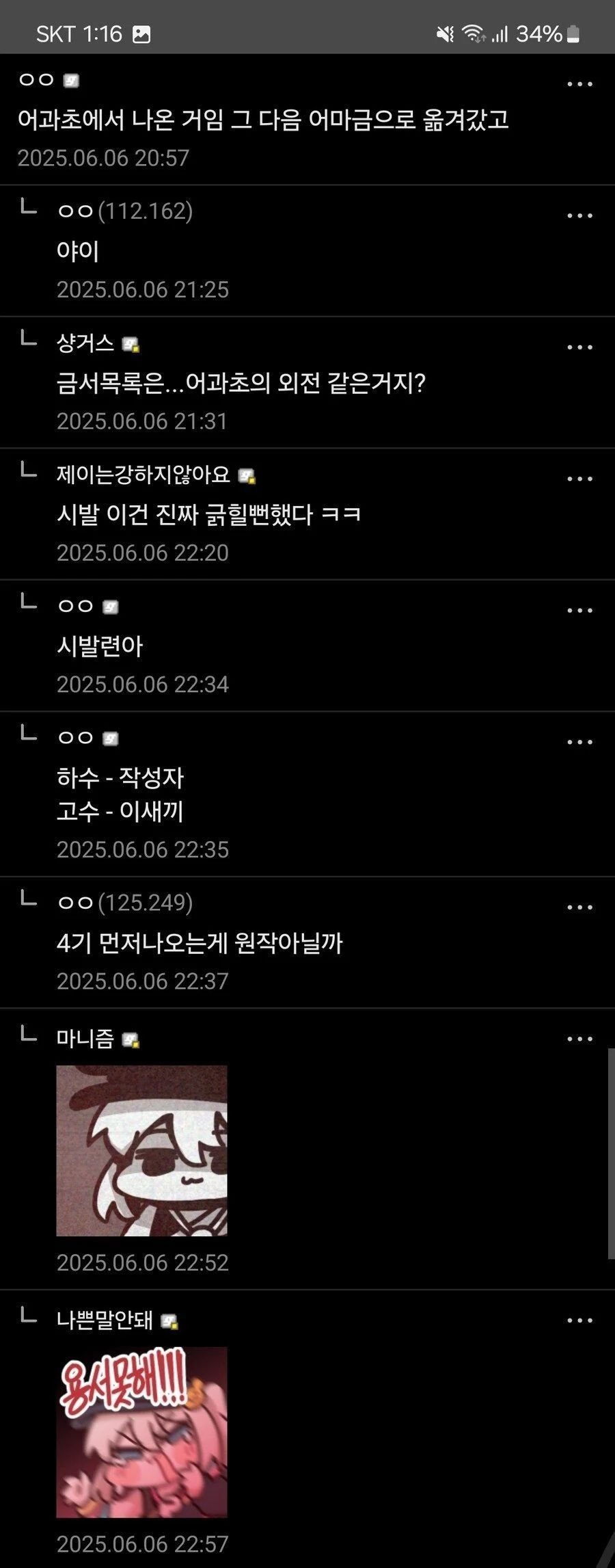Open 샹거스's user profile
The image size is (615, 1568).
tap(85, 343)
